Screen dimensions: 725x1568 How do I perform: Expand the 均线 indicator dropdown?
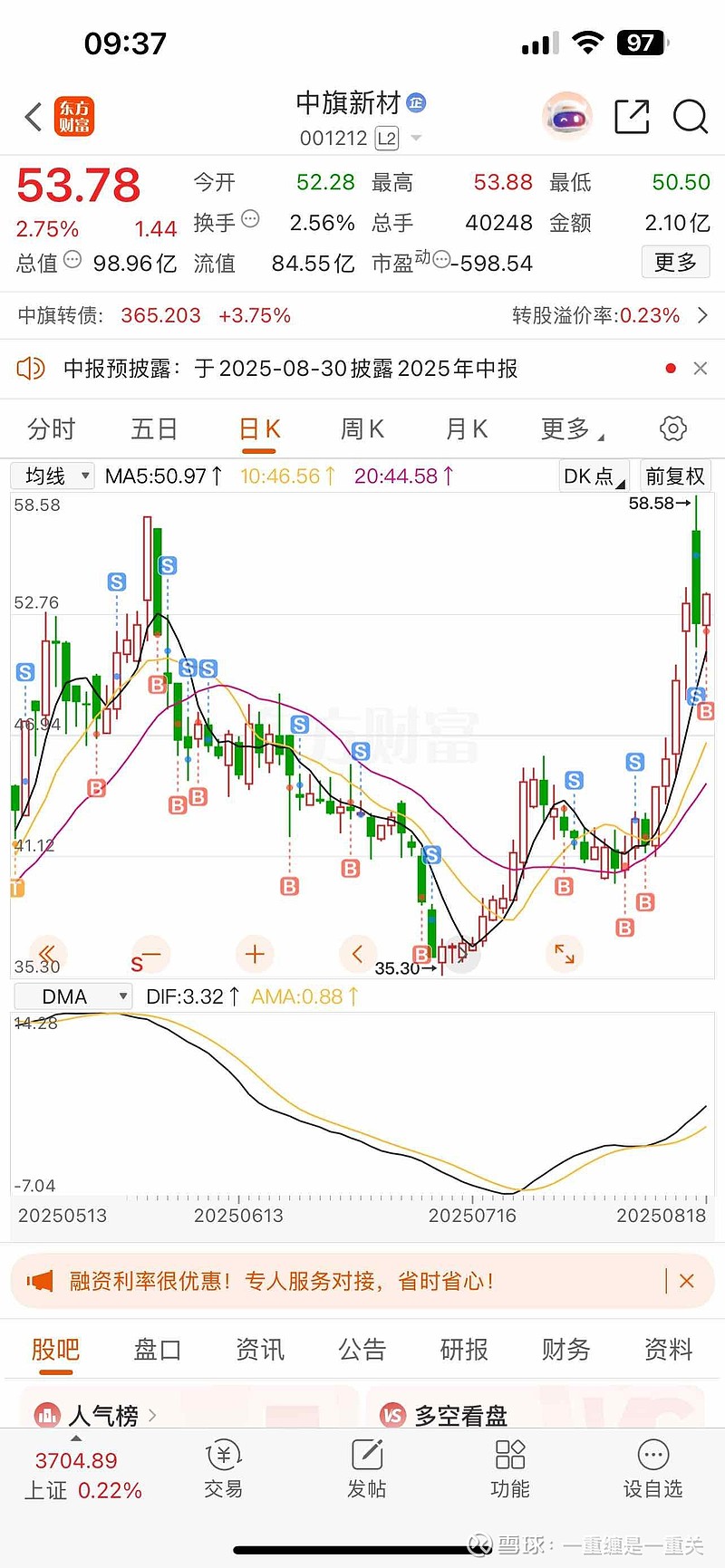[x=53, y=476]
